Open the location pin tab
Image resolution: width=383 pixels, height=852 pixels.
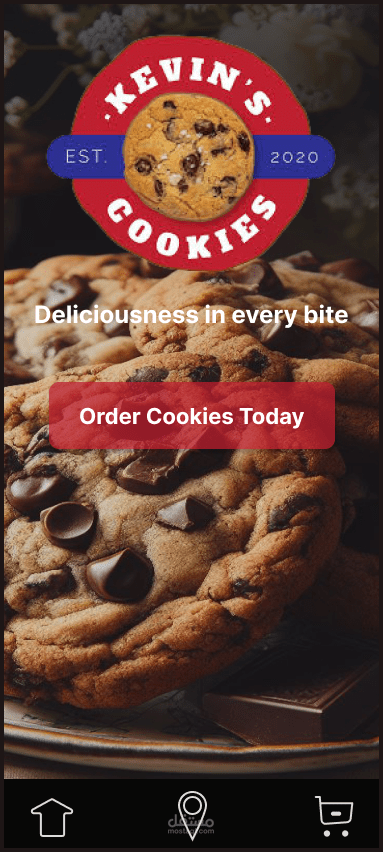pyautogui.click(x=192, y=816)
